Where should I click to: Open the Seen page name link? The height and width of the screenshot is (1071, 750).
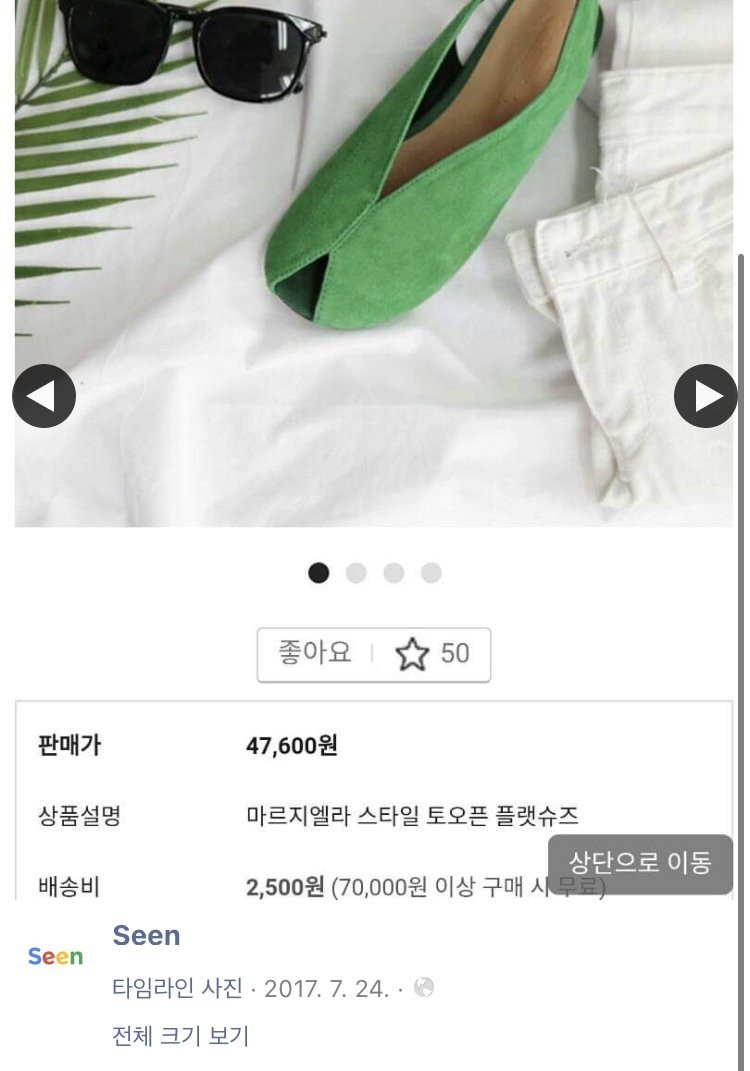(x=146, y=936)
